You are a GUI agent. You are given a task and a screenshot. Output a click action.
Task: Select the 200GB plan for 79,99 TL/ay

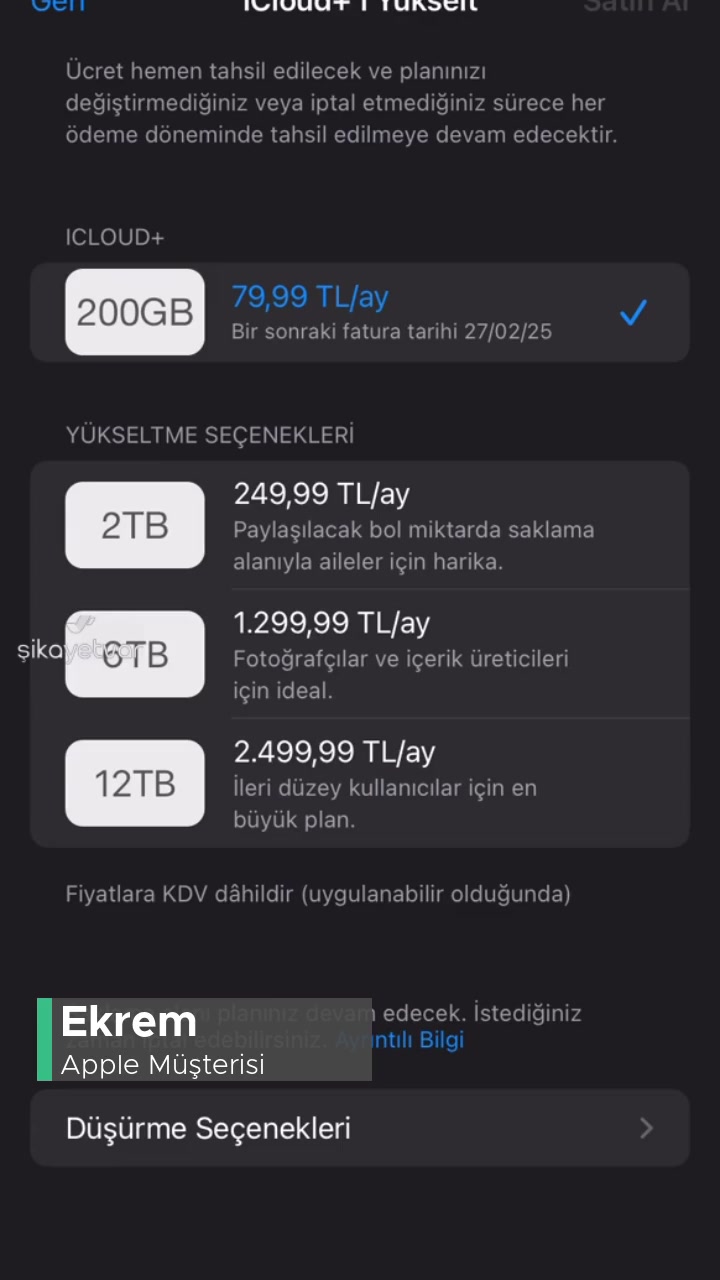[360, 312]
